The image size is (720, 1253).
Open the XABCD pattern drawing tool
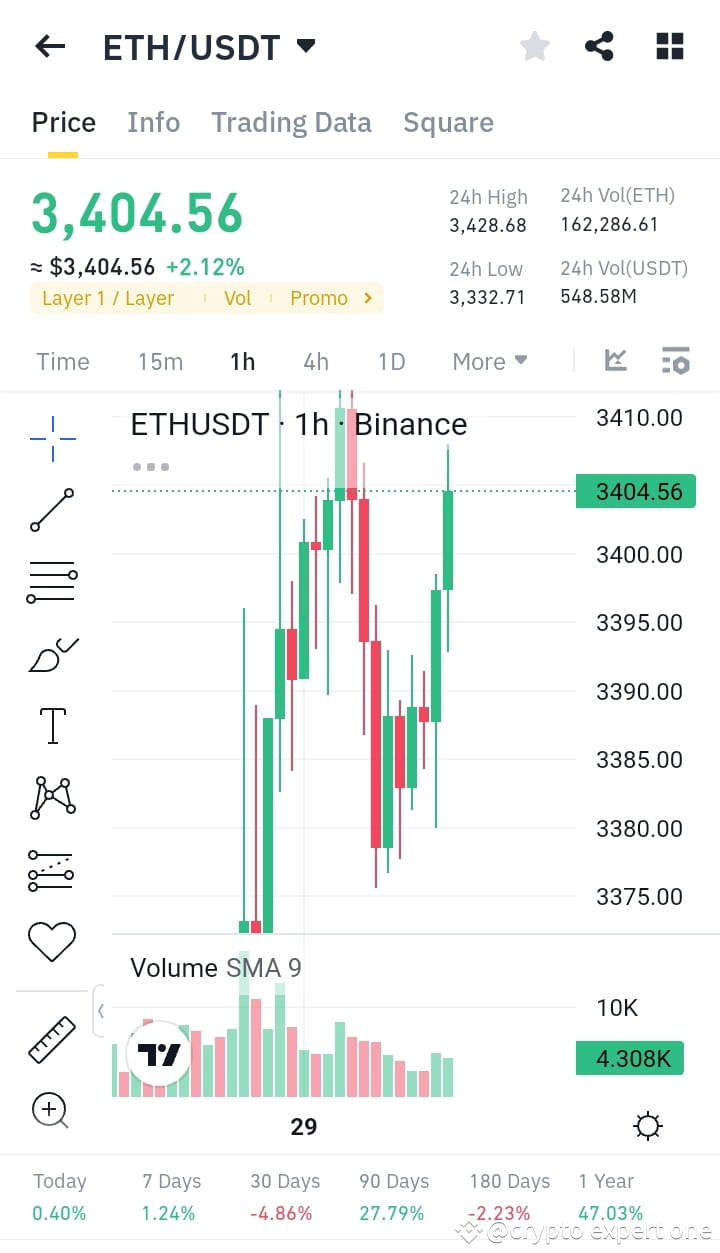[52, 798]
